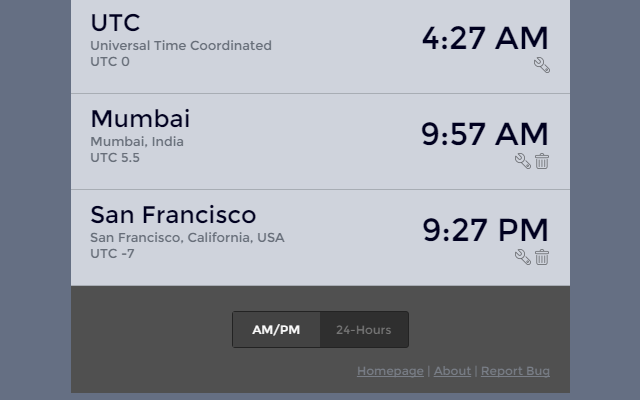640x400 pixels.
Task: Open the Homepage link
Action: (x=390, y=371)
